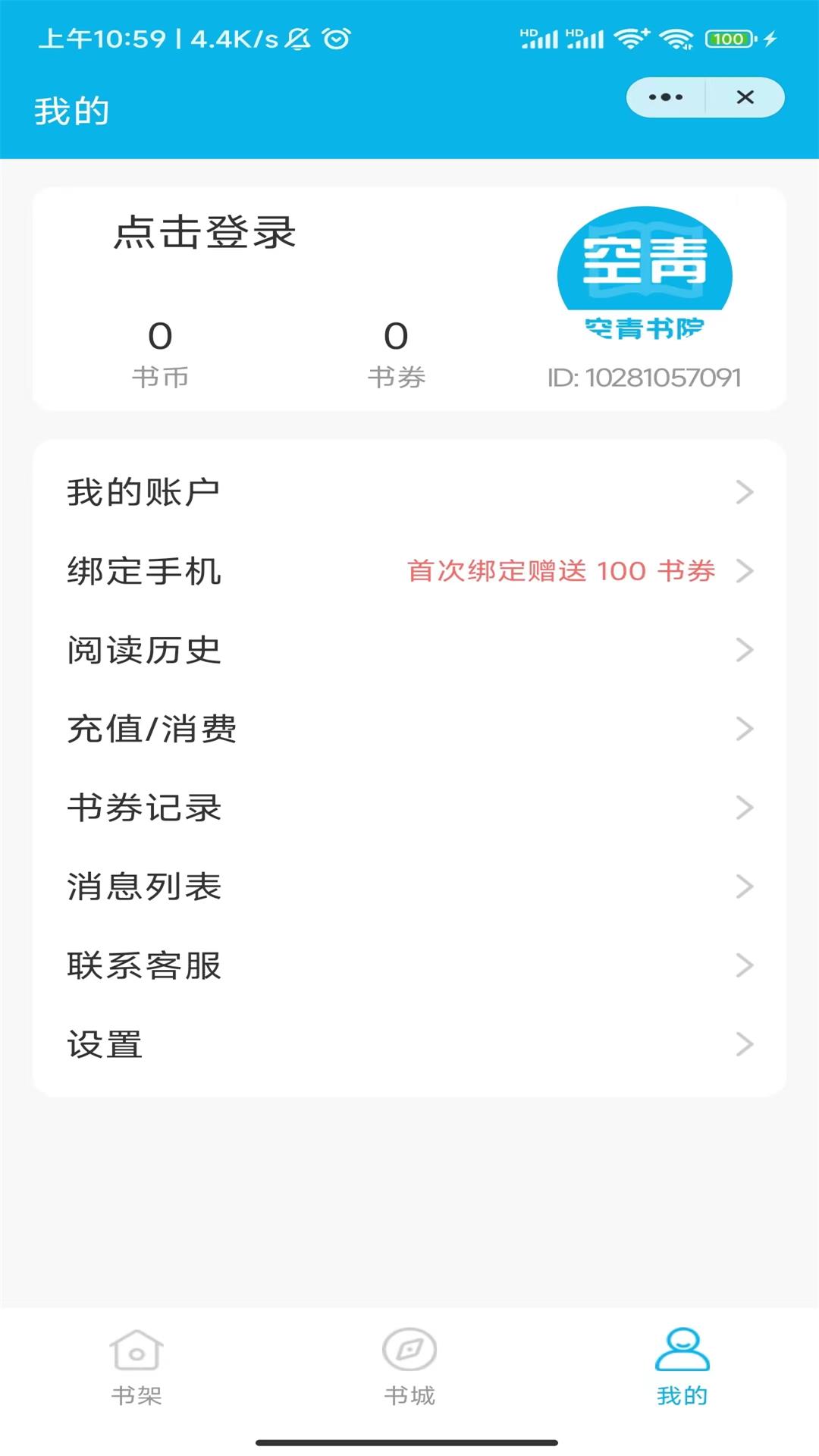Open 设置 settings via chevron

(x=744, y=1043)
